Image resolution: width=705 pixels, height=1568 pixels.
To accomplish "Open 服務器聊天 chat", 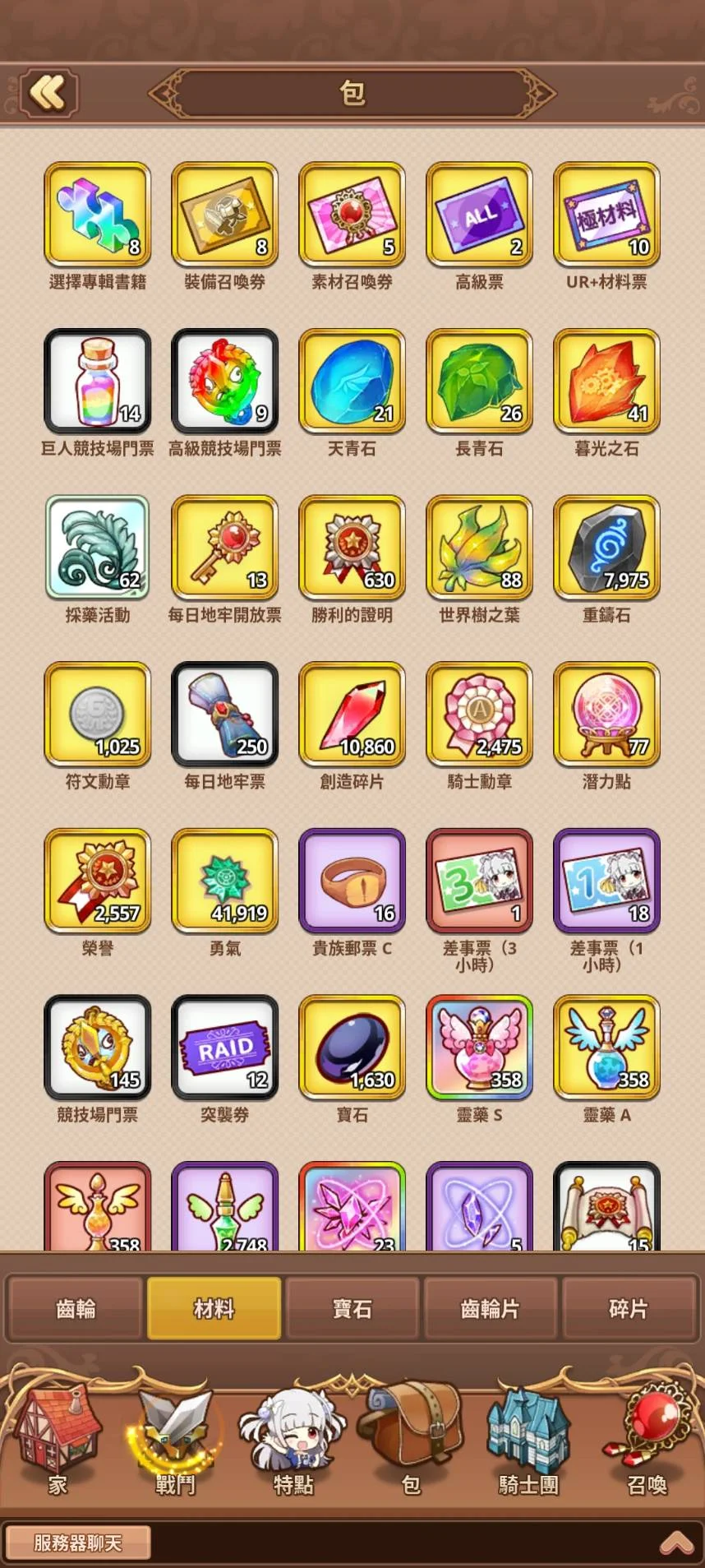I will coord(78,1543).
